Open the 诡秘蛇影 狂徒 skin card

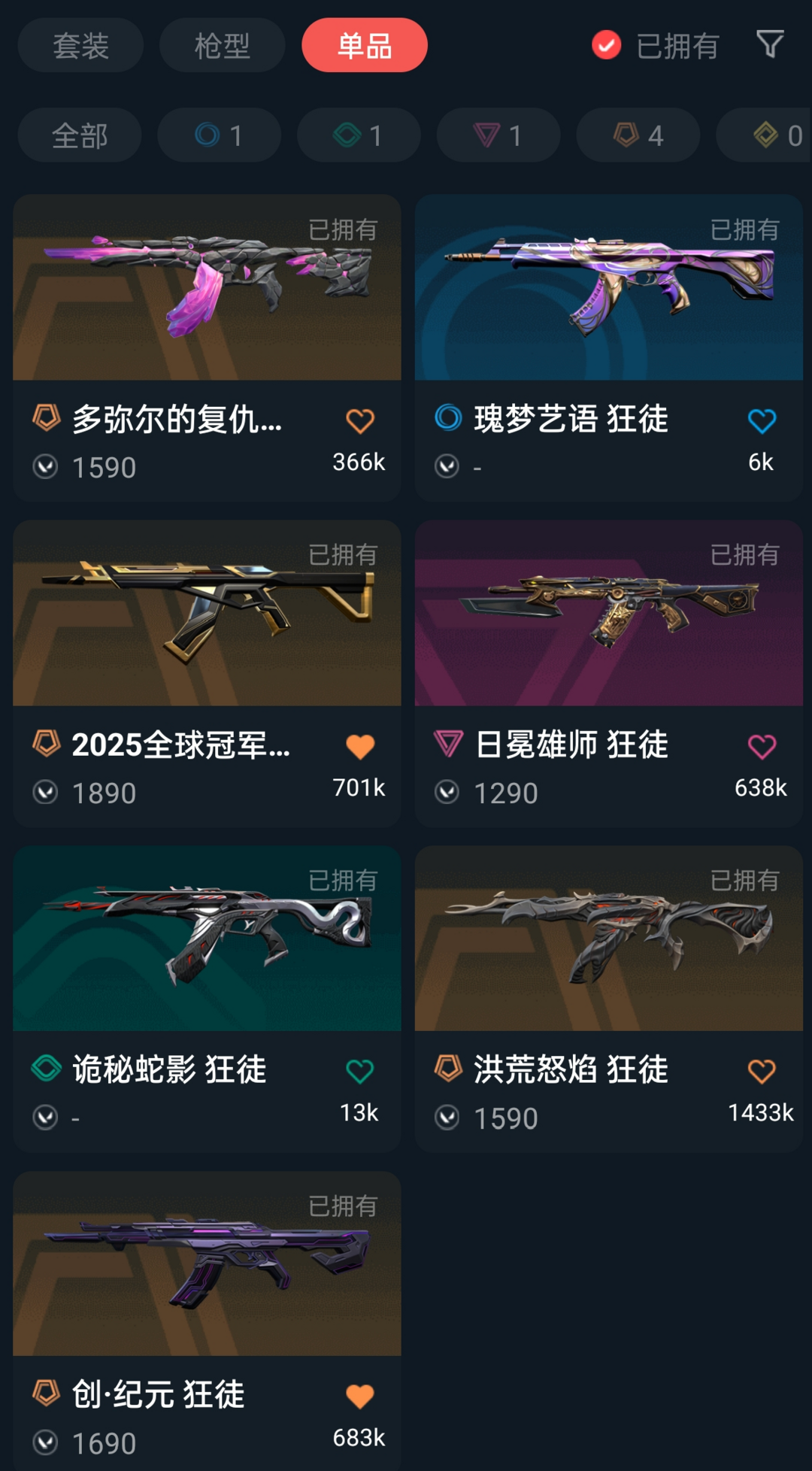pos(207,999)
